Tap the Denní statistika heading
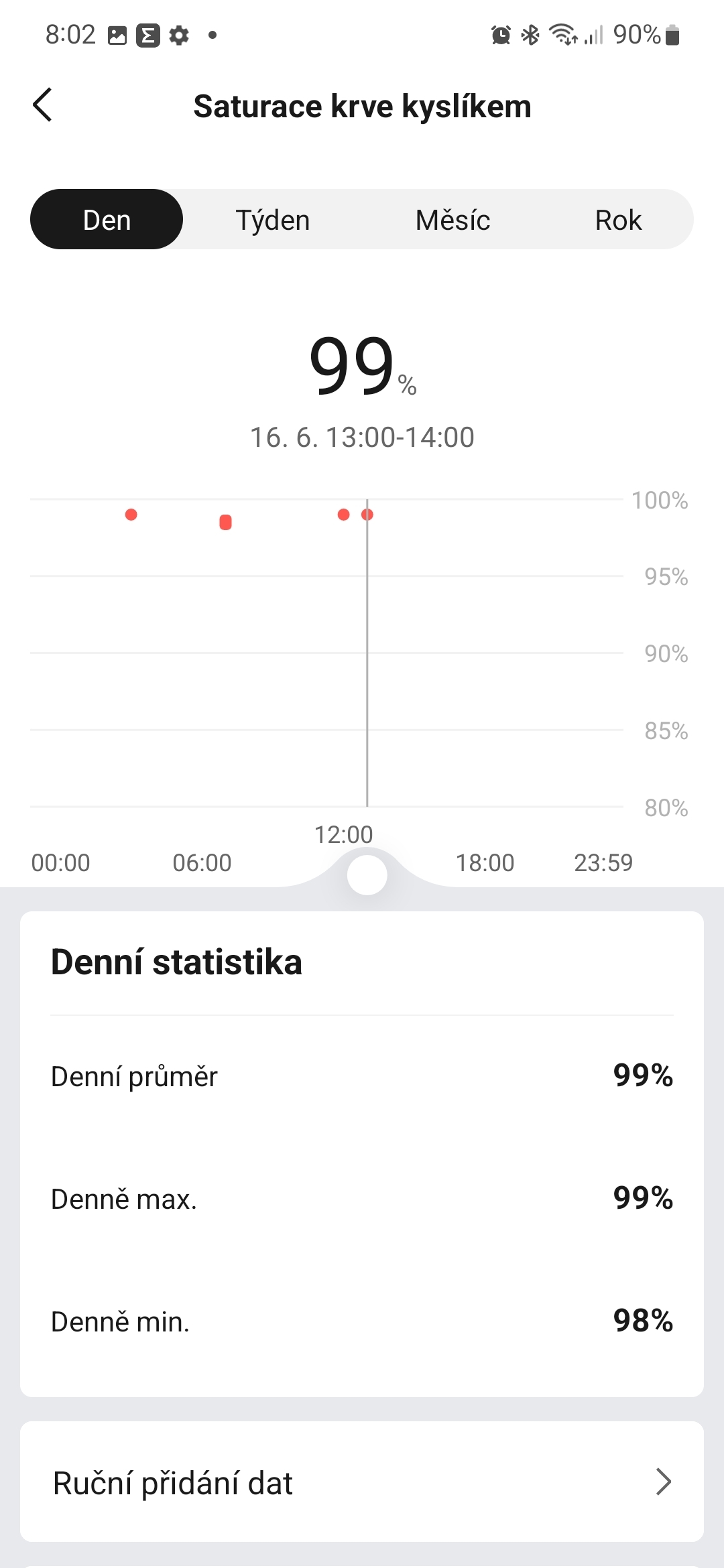724x1568 pixels. point(176,962)
